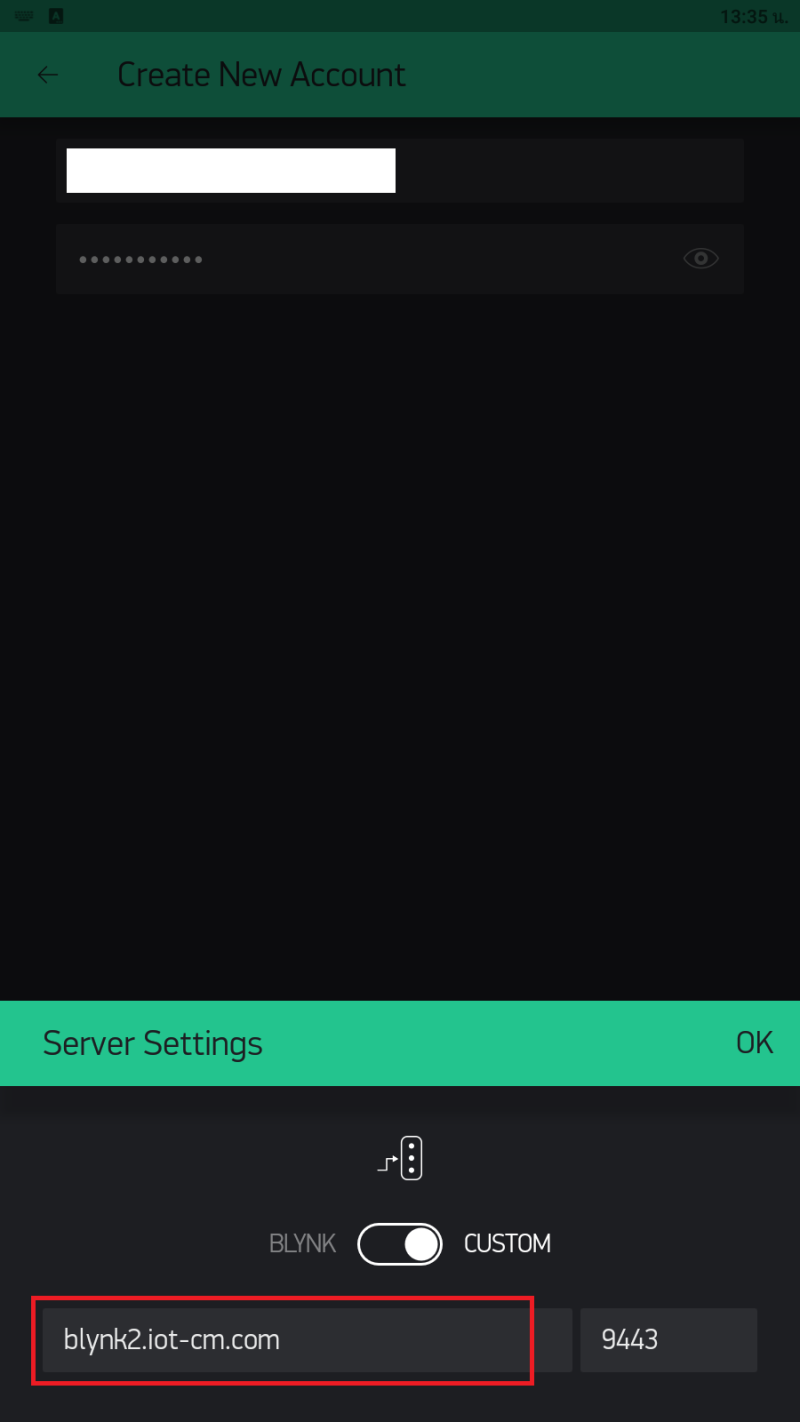Toggle the Blynk/Custom server switch
The image size is (800, 1422).
coord(400,1244)
